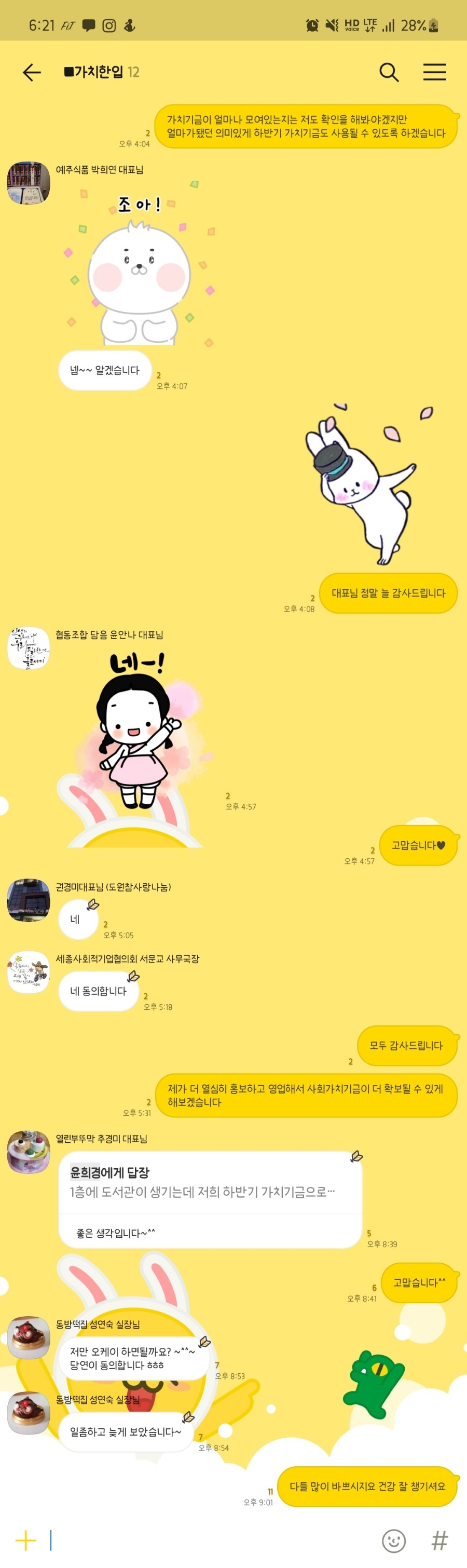
Task: View 예주식품 박희연 대표님's profile picture
Action: (x=28, y=183)
